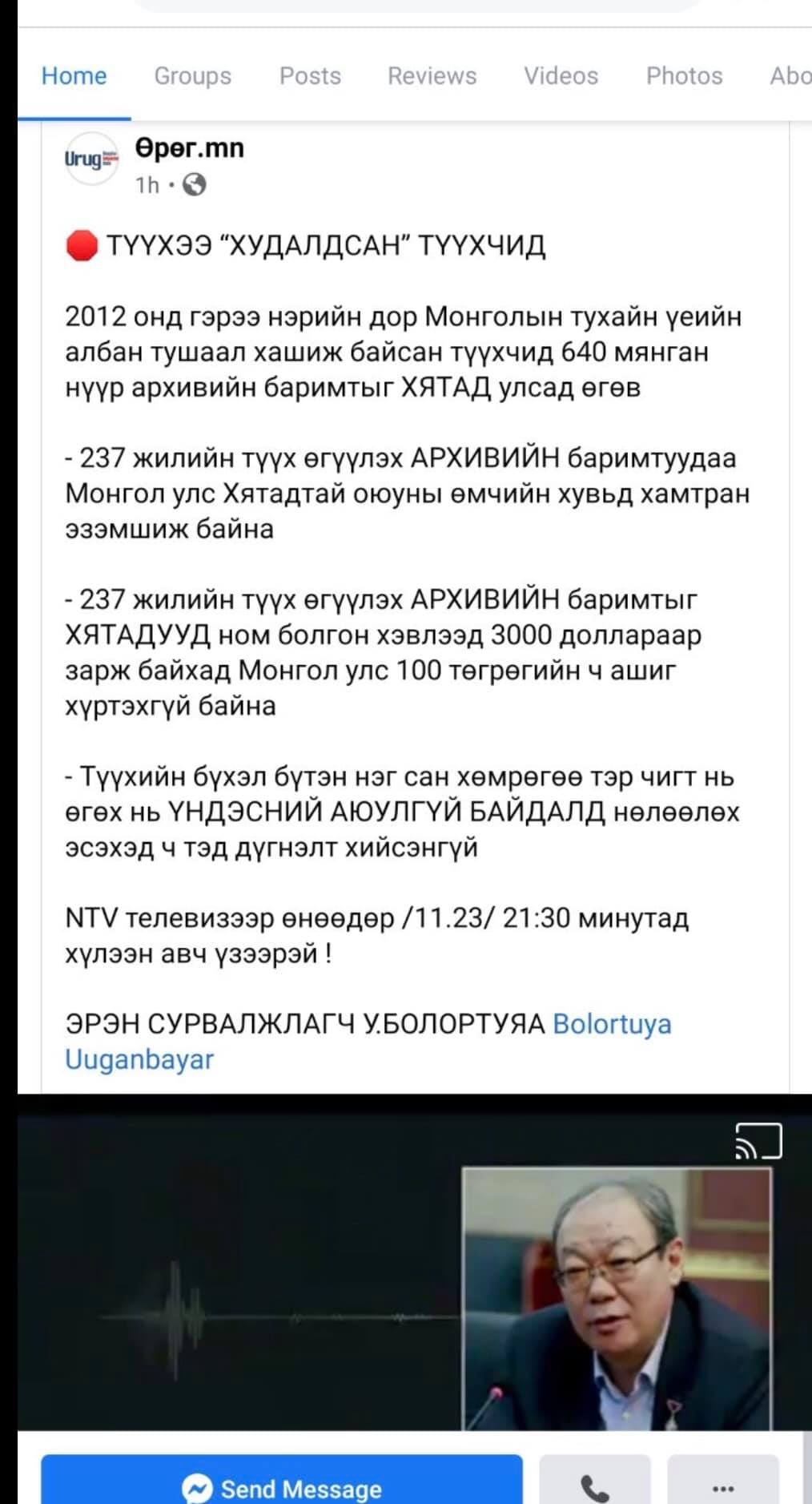Open the more options button
812x1504 pixels.
point(722,1483)
